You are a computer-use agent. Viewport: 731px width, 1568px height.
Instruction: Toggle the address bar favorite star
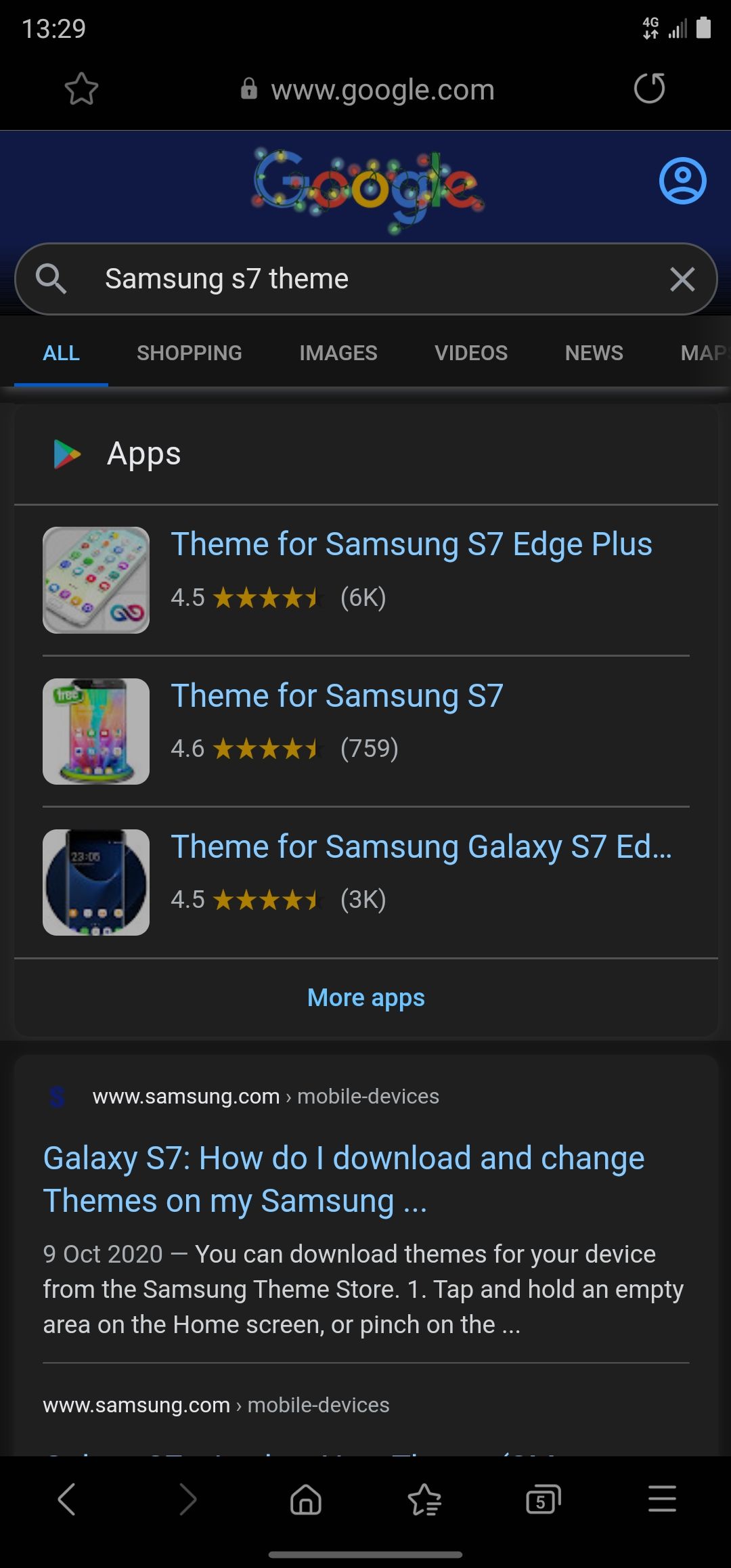[81, 89]
